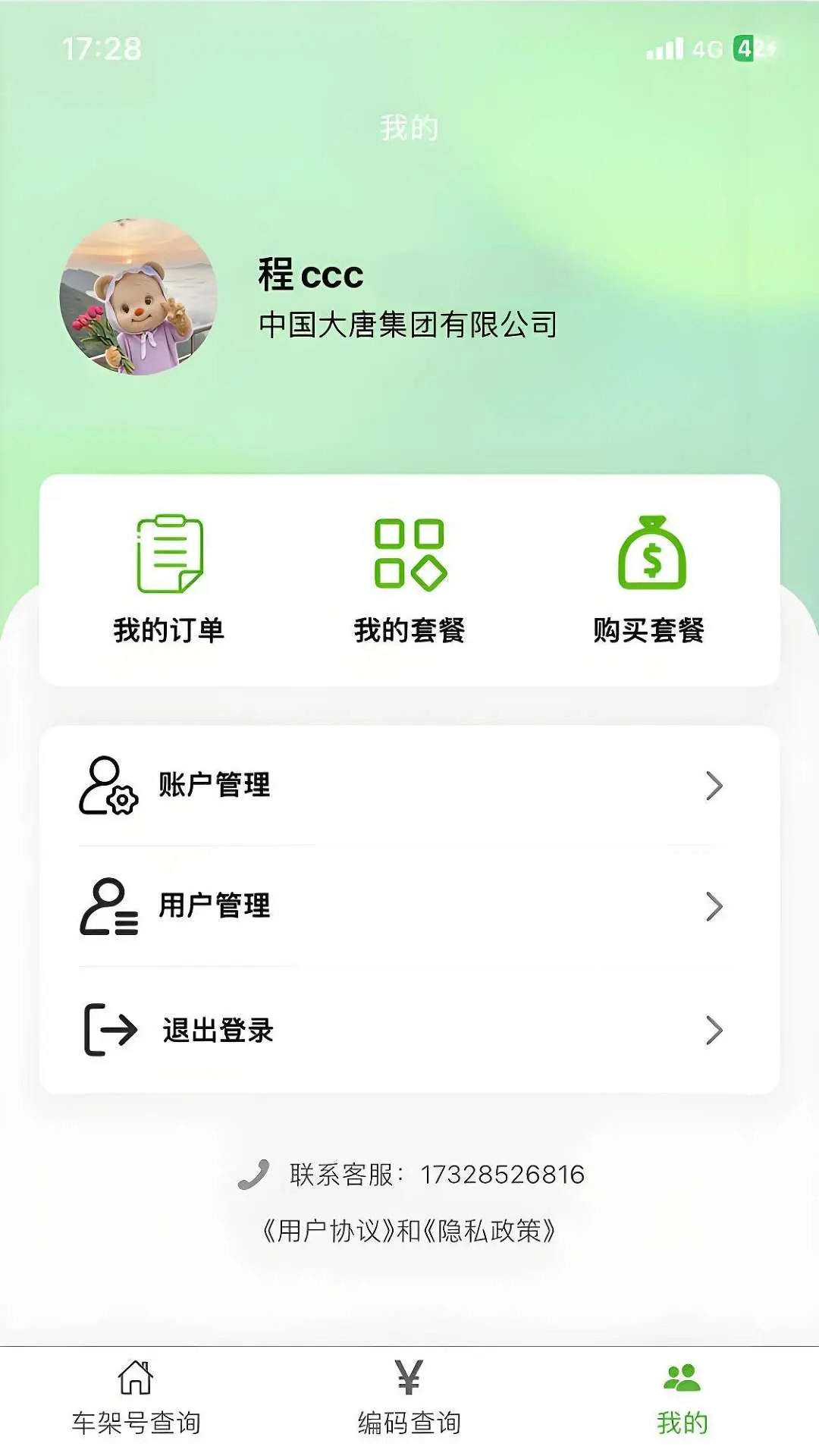Expand 用户管理 using the chevron arrow
Image resolution: width=819 pixels, height=1456 pixels.
point(714,908)
